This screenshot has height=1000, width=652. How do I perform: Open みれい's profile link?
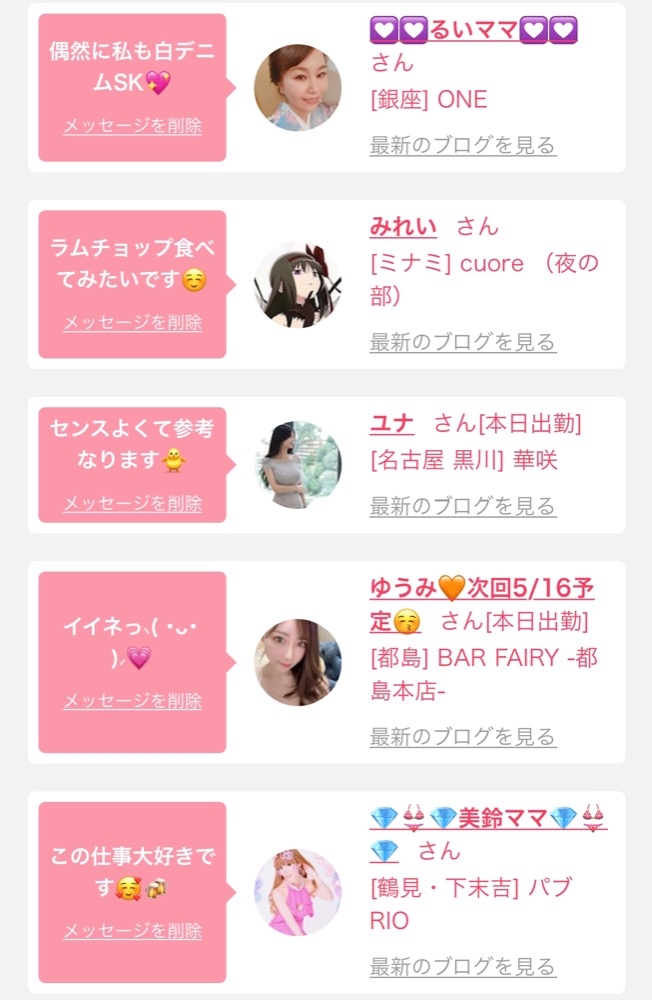pos(403,227)
